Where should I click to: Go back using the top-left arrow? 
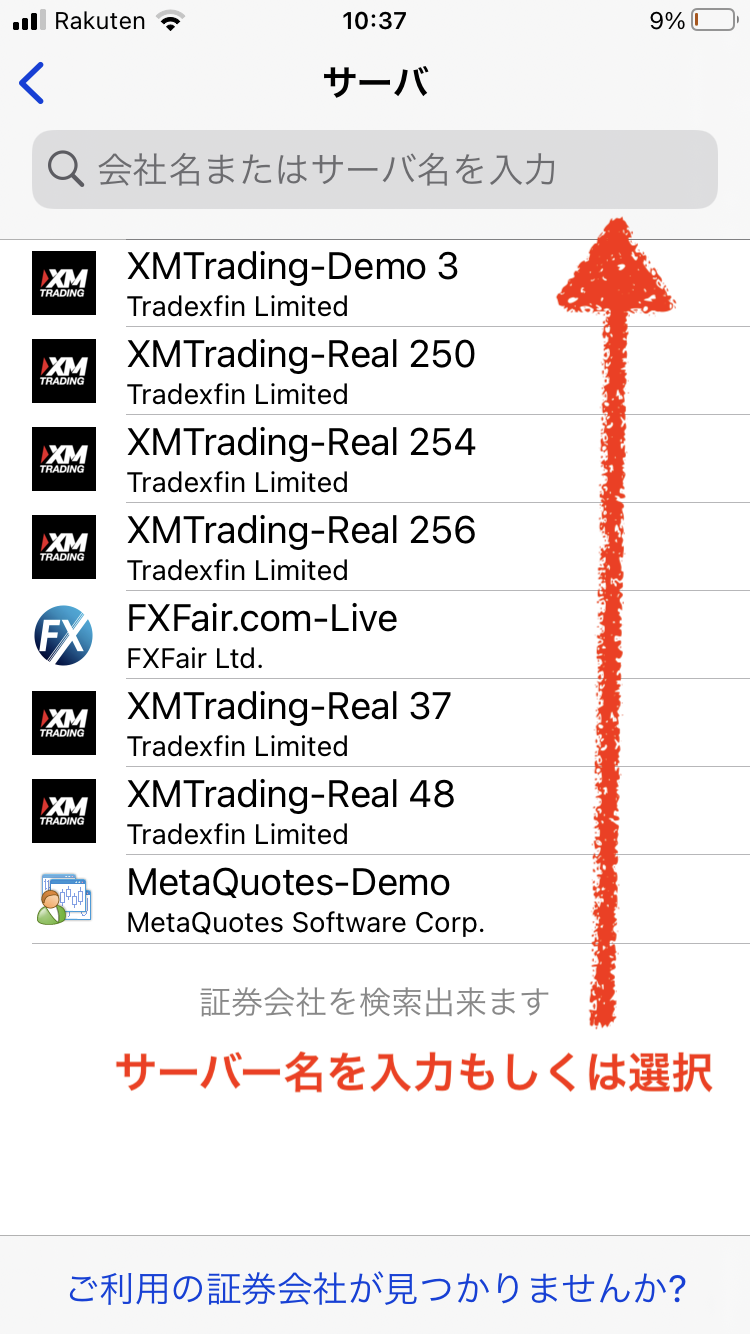32,83
